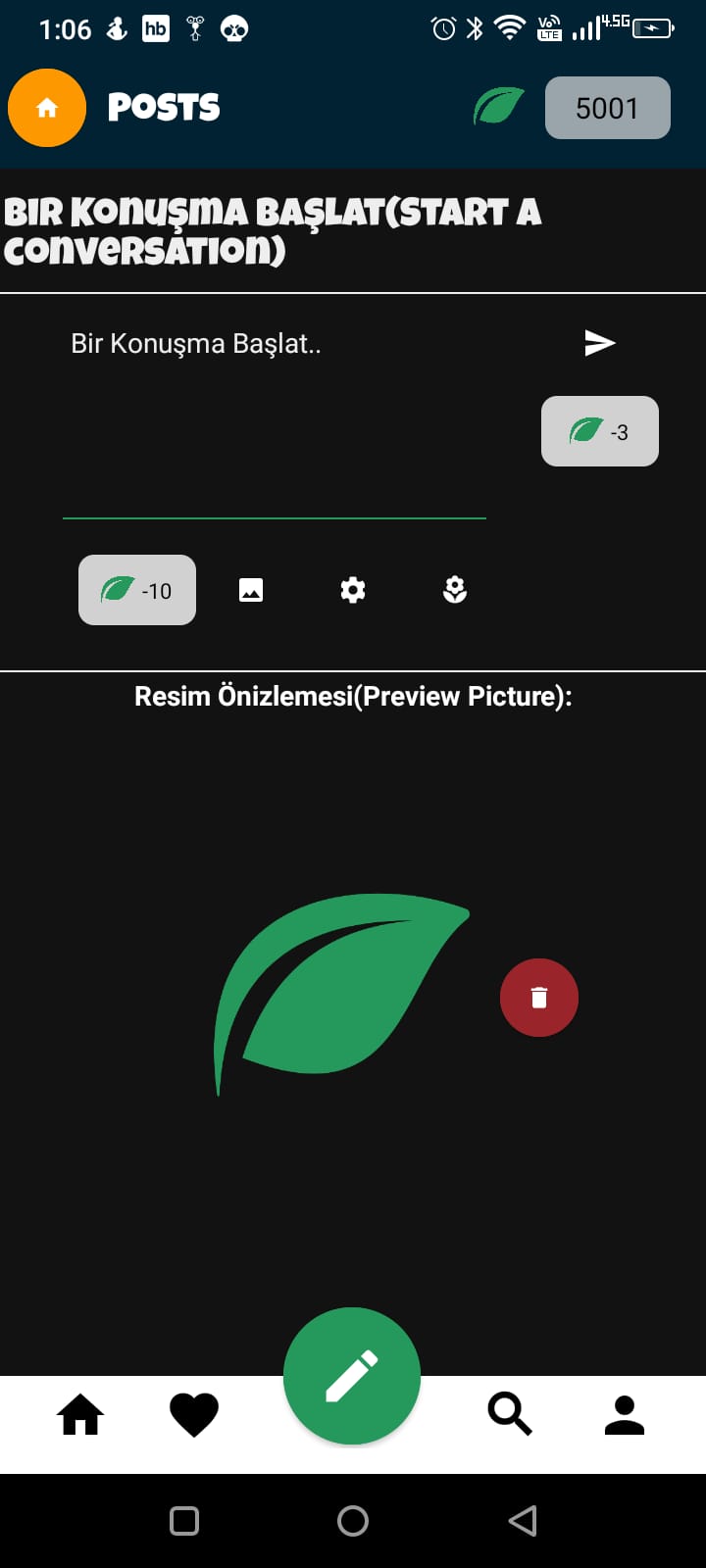Tap the -10 leaf cost button
Screen dimensions: 706x1568
pyautogui.click(x=137, y=590)
